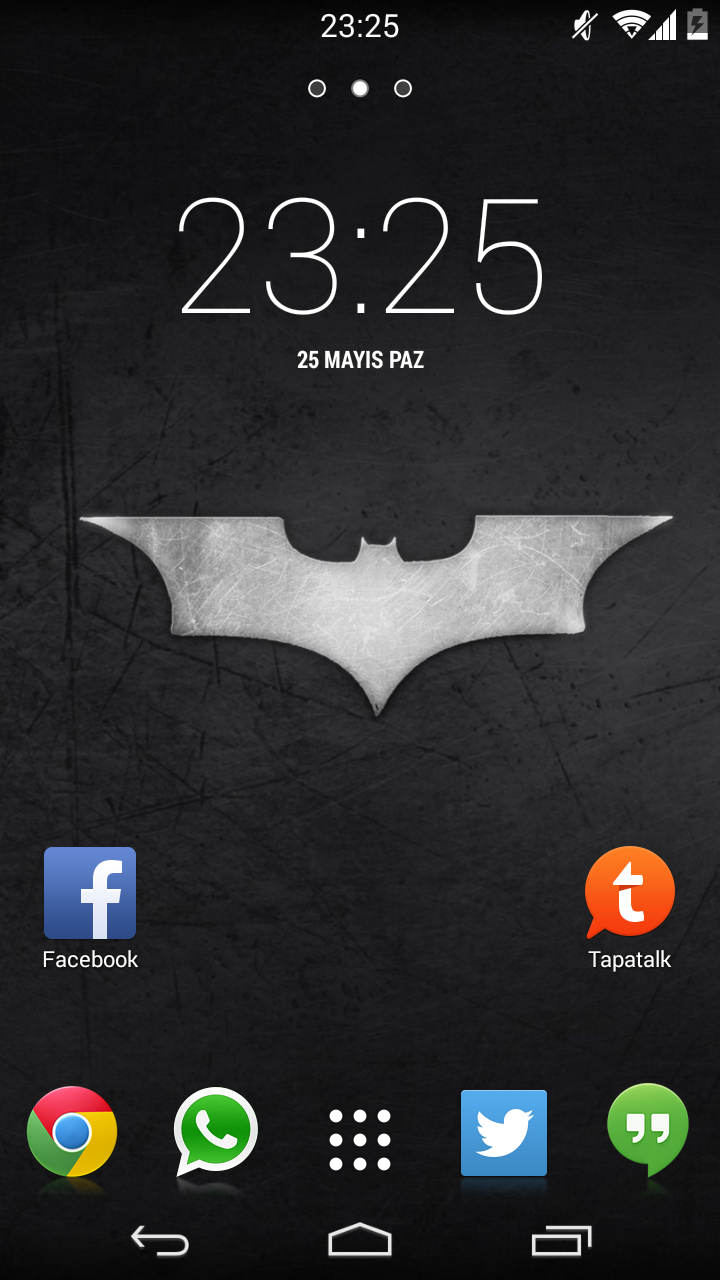Image resolution: width=720 pixels, height=1280 pixels.
Task: Open the recent apps overview
Action: click(x=561, y=1241)
